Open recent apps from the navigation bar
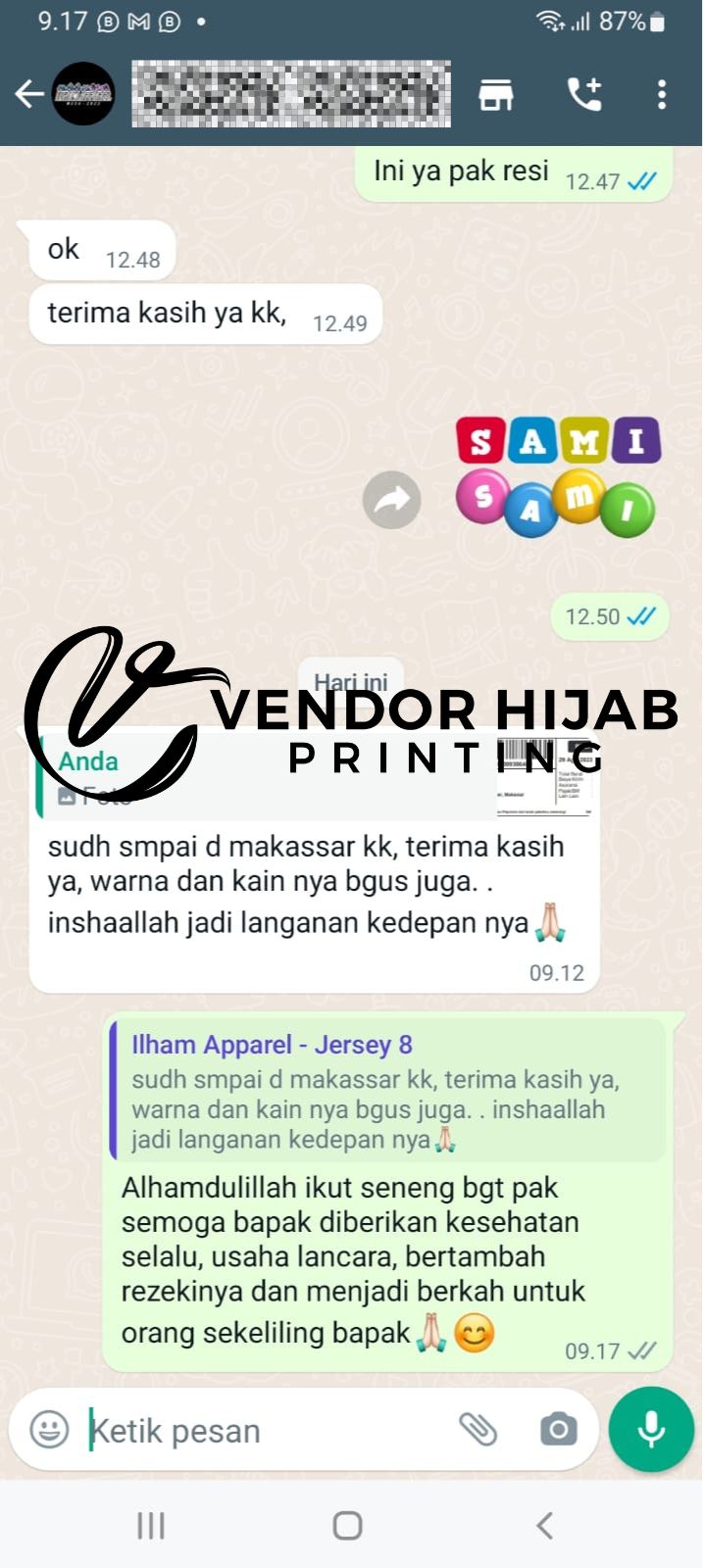The image size is (703, 1568). pos(151,1525)
